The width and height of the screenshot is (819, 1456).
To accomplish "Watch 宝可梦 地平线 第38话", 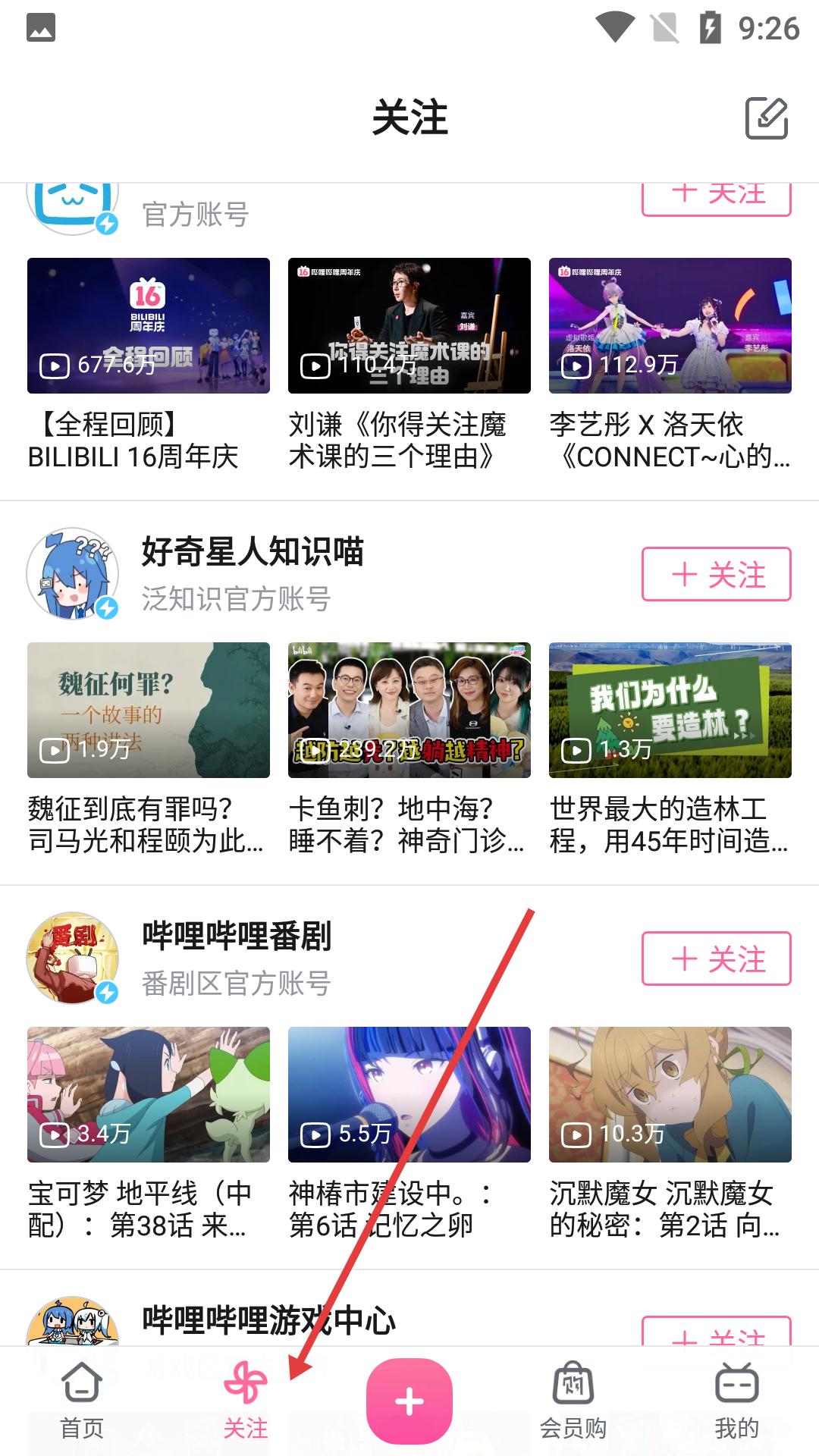I will tap(149, 1094).
